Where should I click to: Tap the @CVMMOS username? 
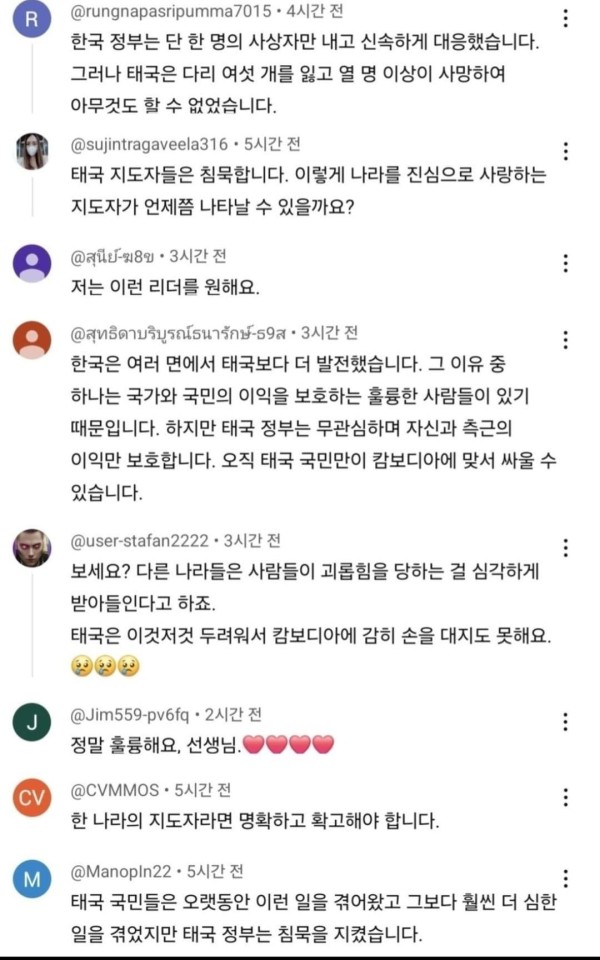[x=114, y=790]
